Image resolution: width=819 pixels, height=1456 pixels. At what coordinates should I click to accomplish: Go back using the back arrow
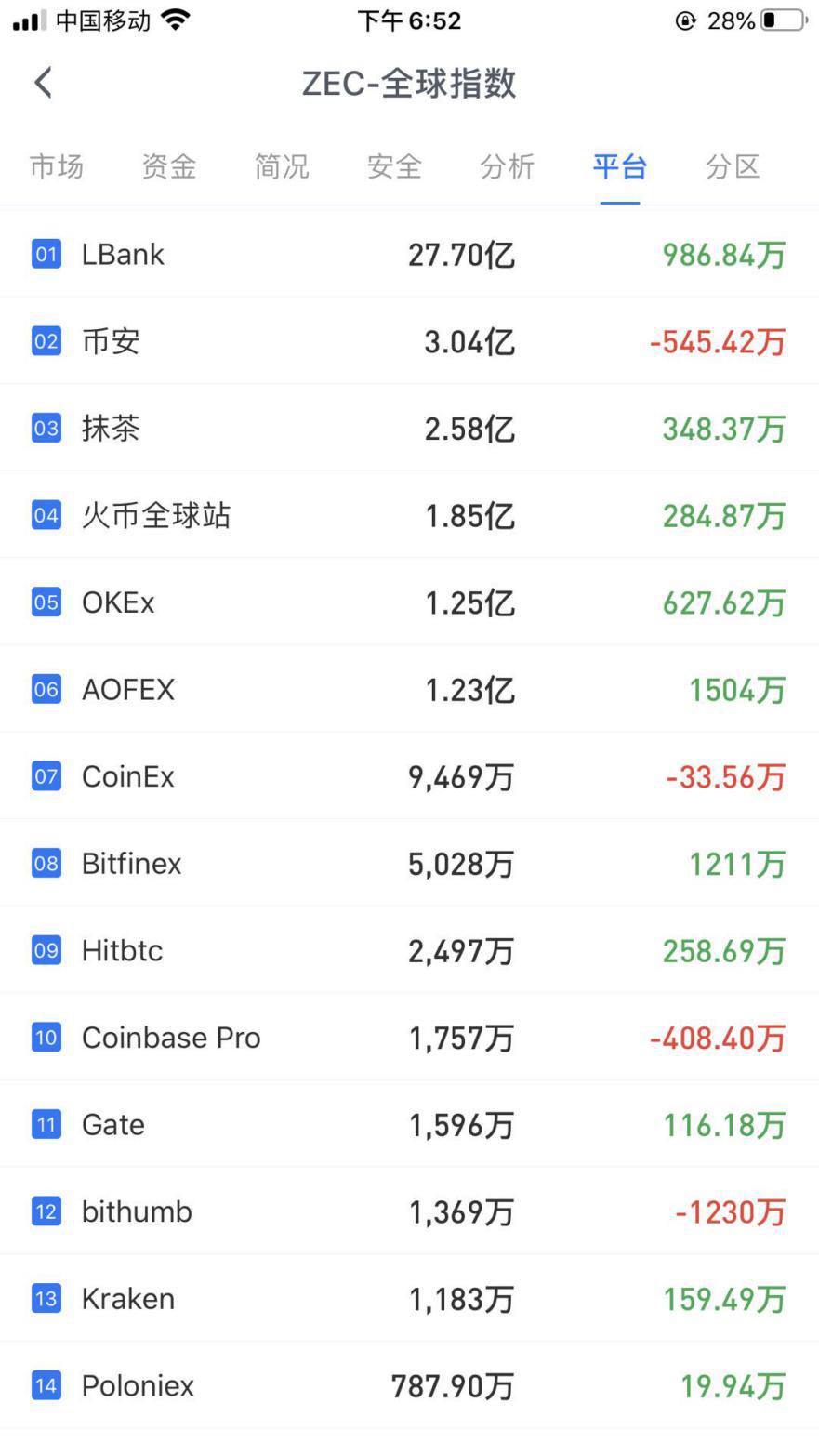[x=44, y=83]
